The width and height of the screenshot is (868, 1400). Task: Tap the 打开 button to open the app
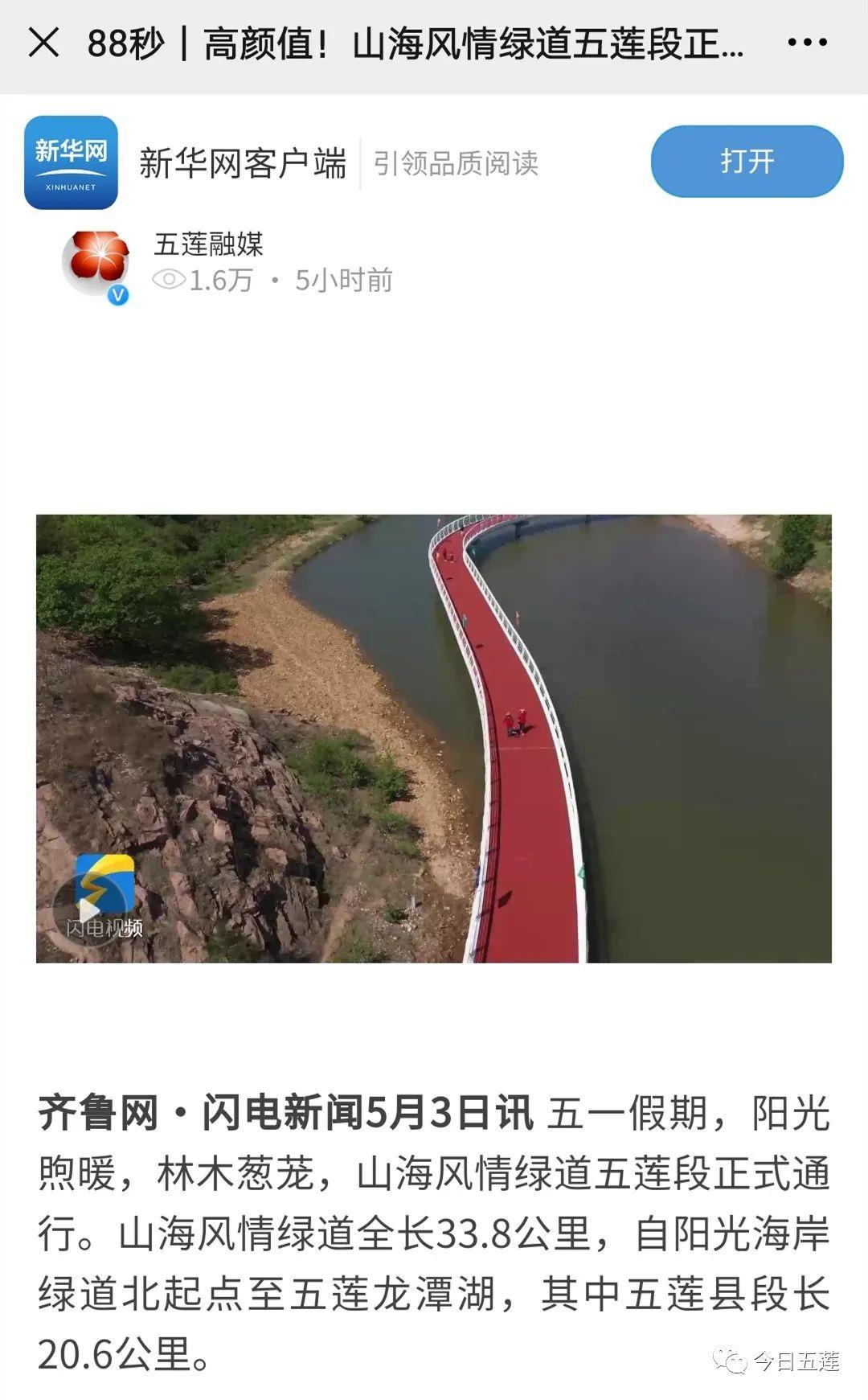pyautogui.click(x=747, y=162)
